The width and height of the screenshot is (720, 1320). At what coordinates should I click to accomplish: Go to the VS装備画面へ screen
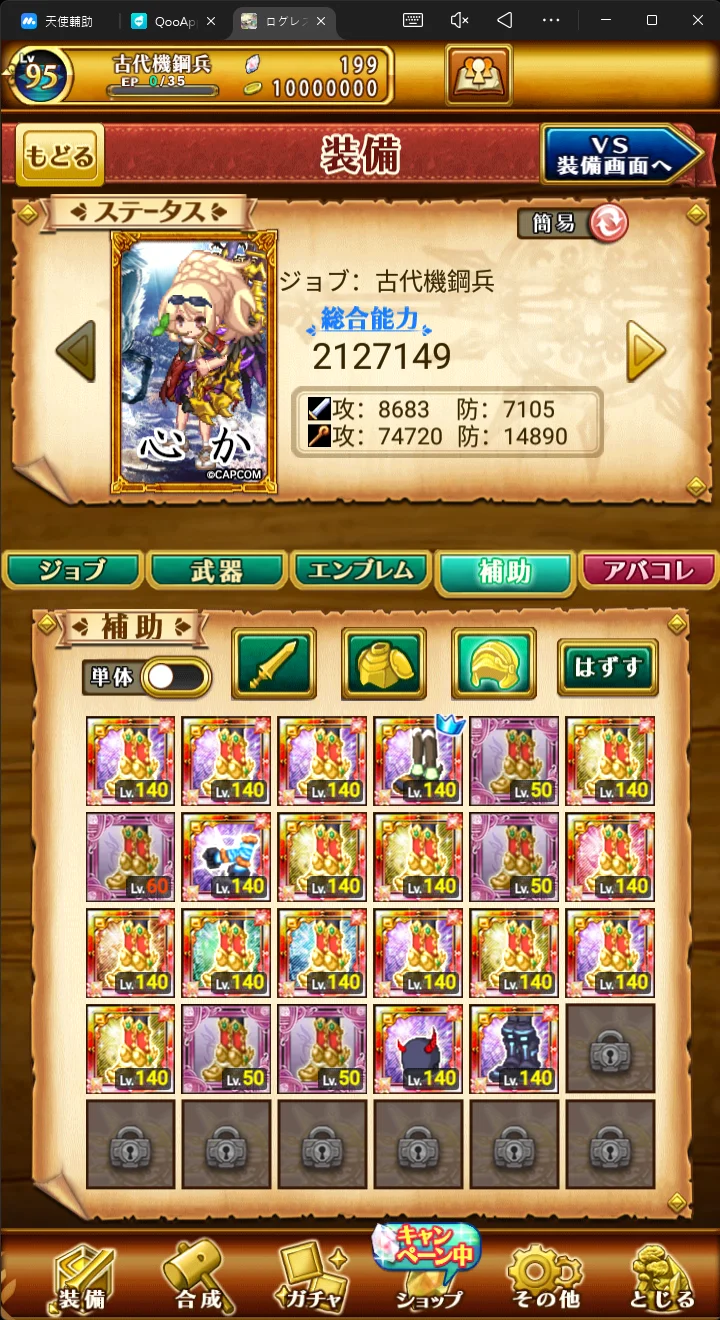(x=620, y=155)
